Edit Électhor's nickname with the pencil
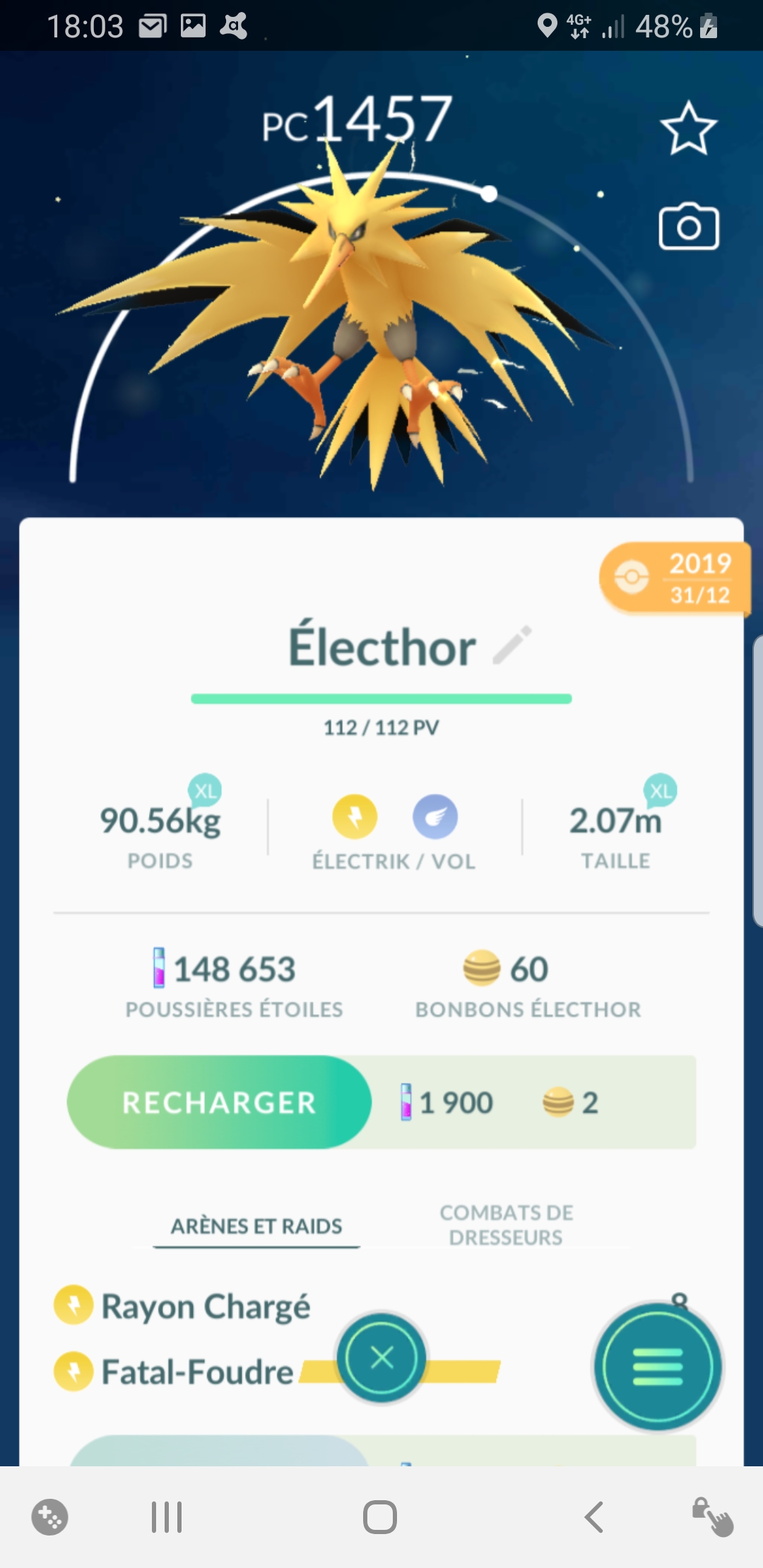763x1568 pixels. (x=512, y=645)
